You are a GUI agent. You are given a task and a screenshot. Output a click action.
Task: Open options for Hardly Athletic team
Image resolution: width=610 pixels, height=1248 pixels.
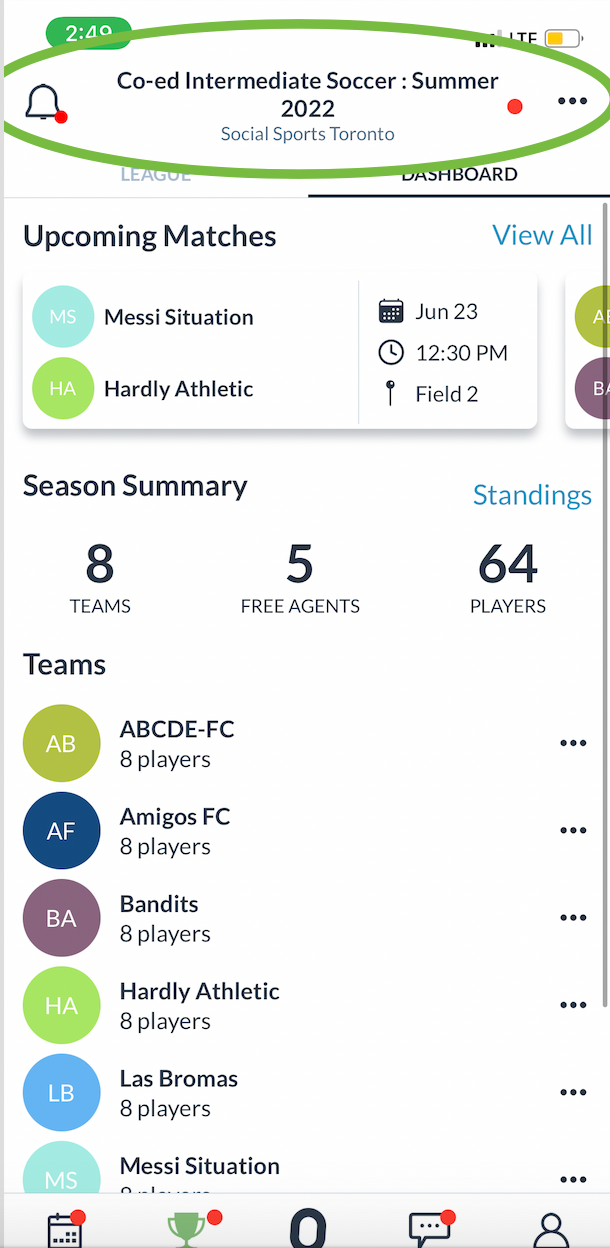coord(573,1005)
